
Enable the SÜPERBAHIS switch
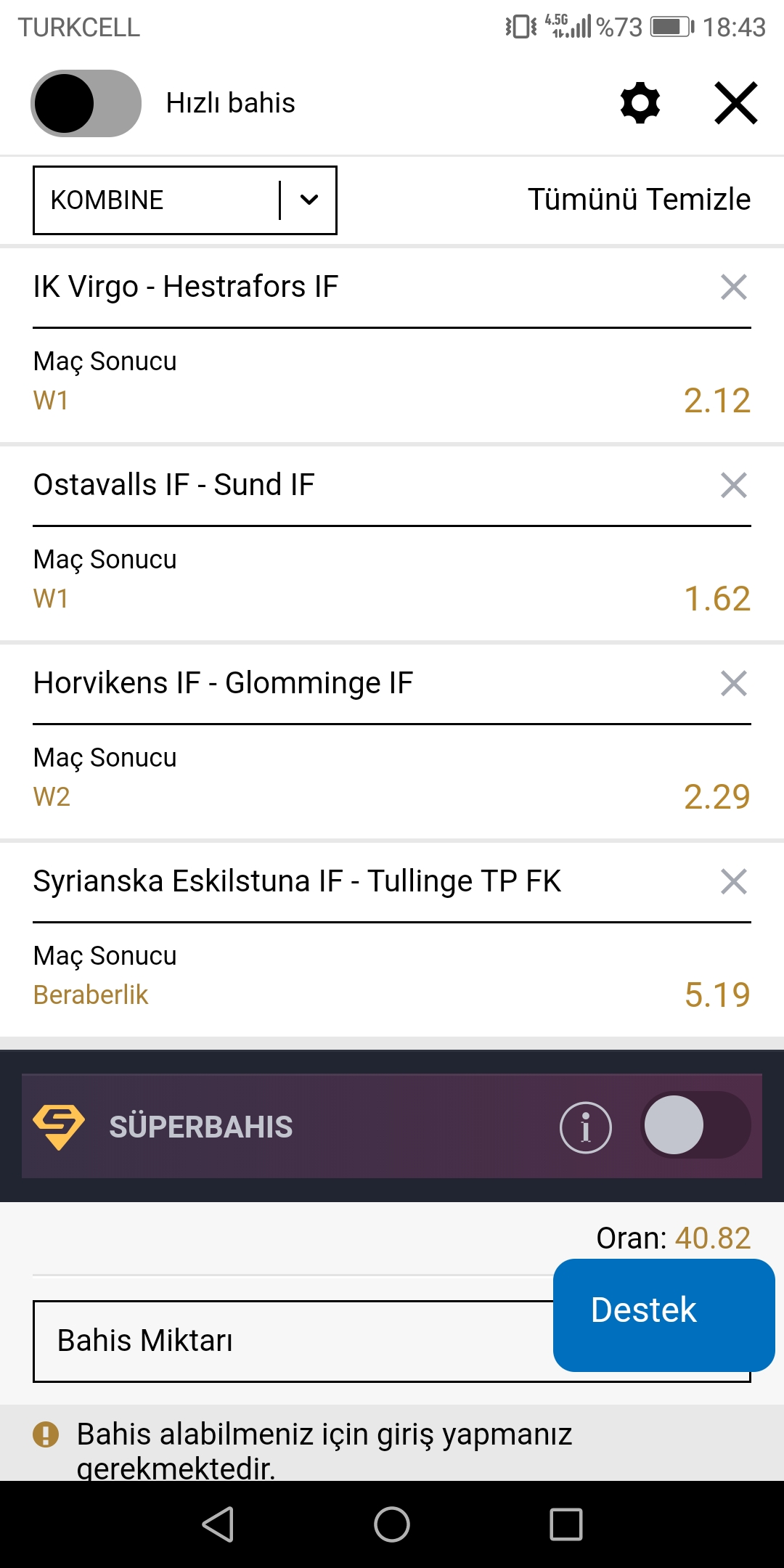[x=695, y=1125]
